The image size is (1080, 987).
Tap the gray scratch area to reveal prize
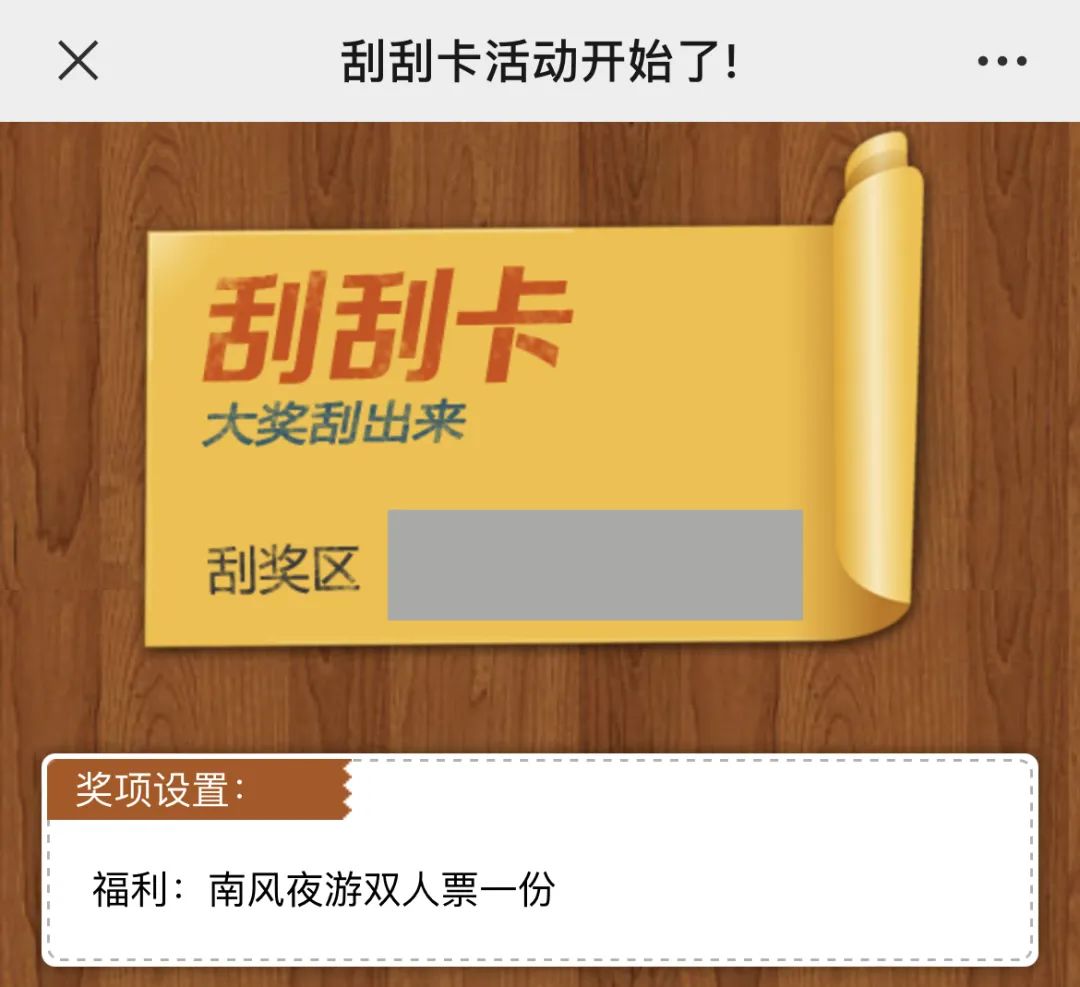point(595,565)
